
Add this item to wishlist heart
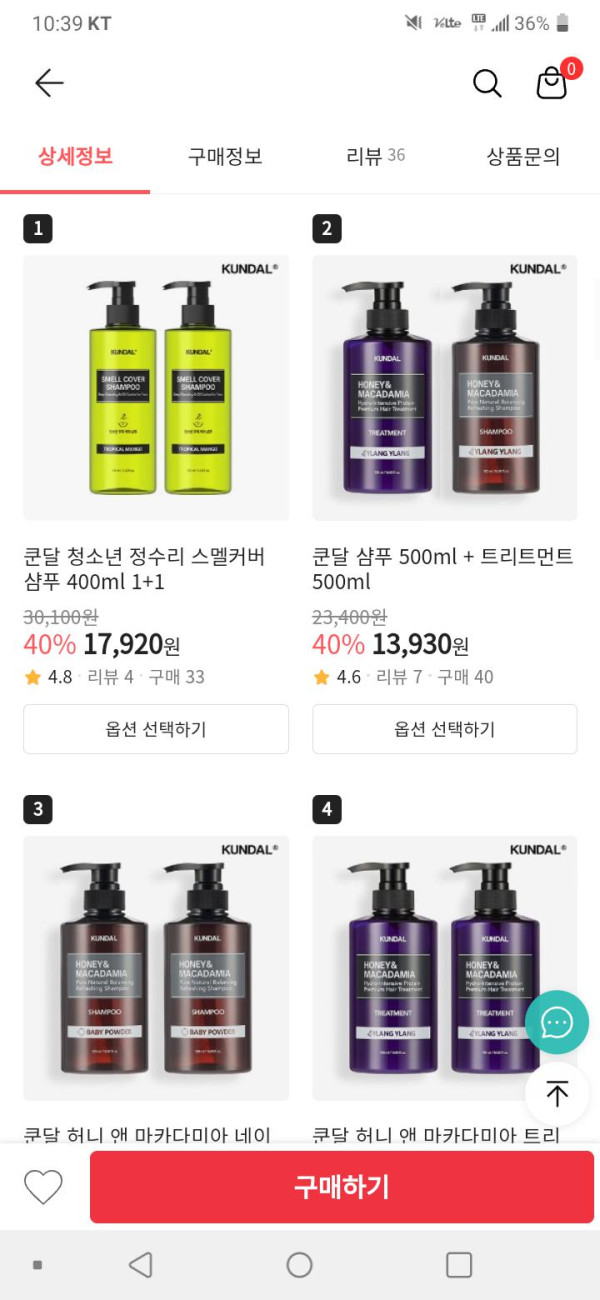43,1187
